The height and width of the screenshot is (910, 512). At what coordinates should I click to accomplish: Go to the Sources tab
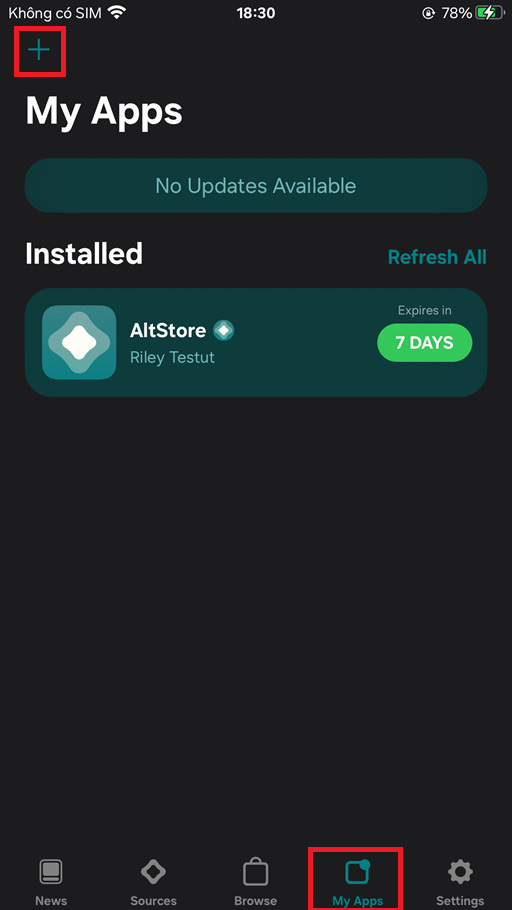point(153,883)
